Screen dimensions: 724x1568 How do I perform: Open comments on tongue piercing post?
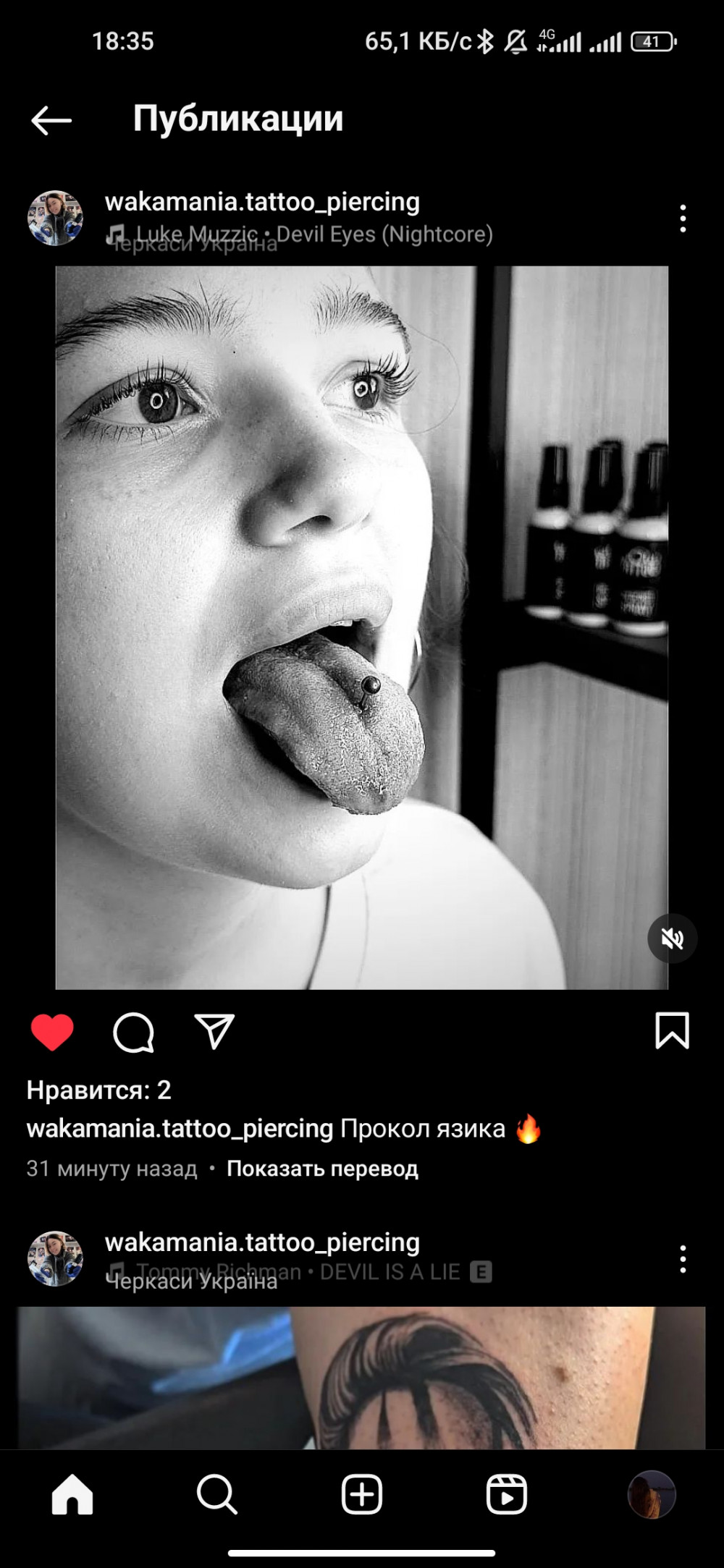point(133,1032)
